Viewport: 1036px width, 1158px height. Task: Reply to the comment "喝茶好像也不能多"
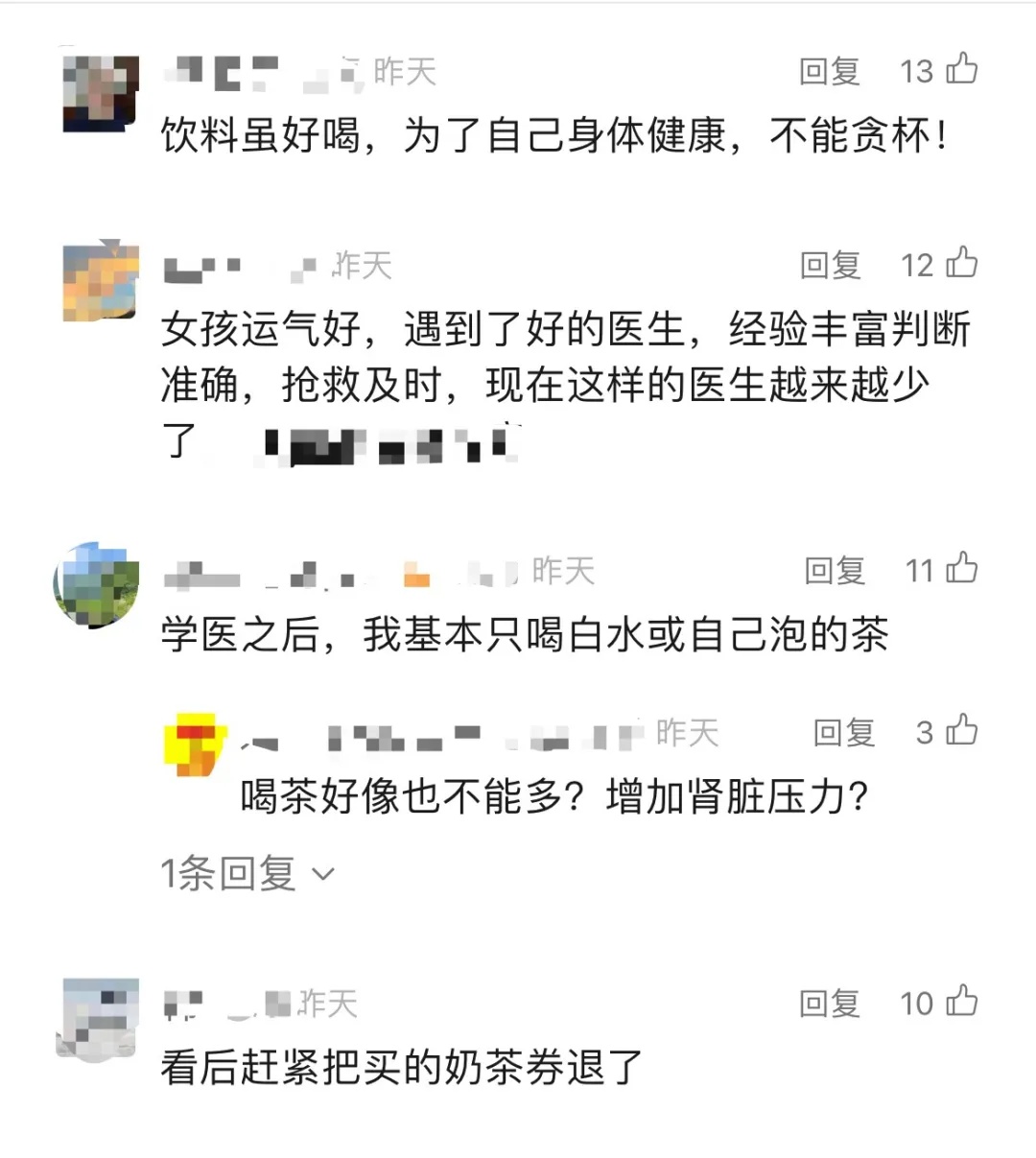coord(843,733)
